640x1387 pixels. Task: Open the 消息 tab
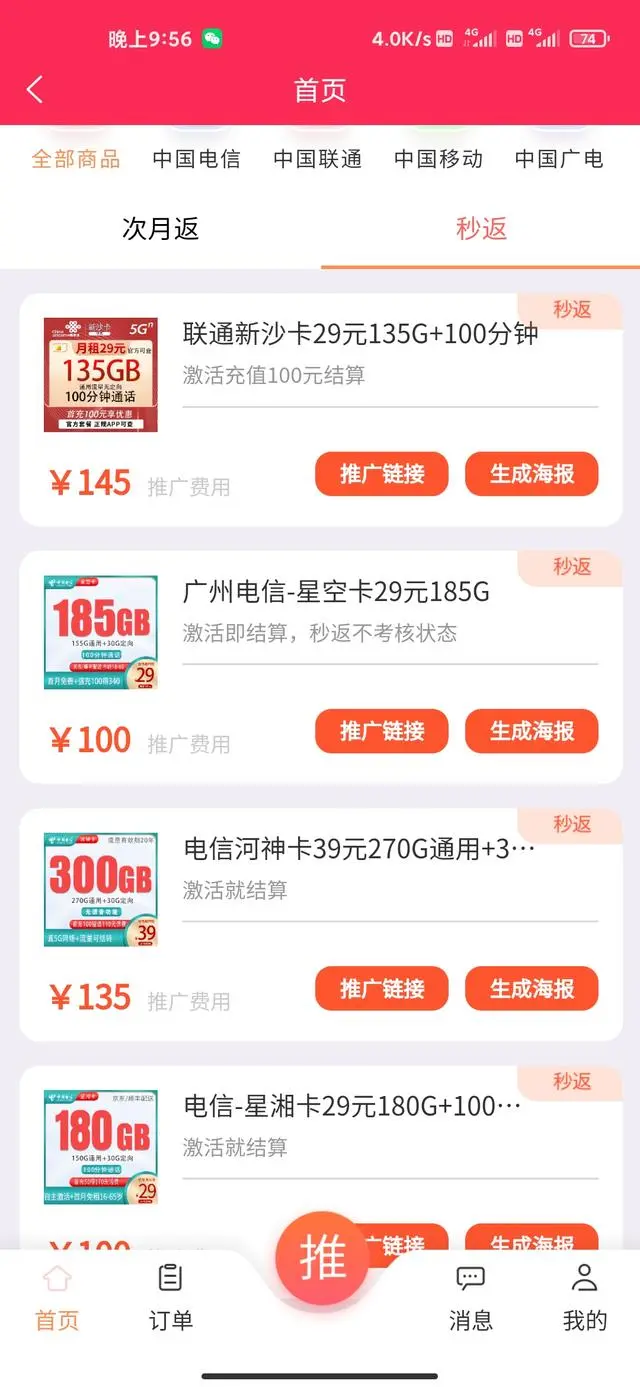[x=470, y=1297]
